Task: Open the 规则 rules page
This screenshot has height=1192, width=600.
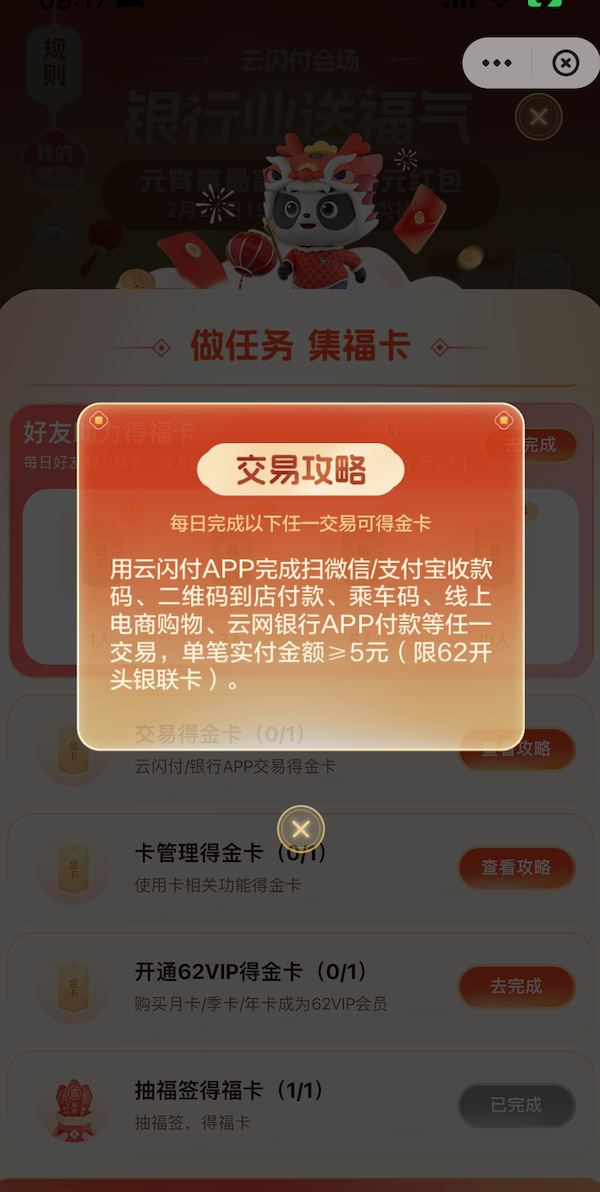Action: (x=54, y=63)
